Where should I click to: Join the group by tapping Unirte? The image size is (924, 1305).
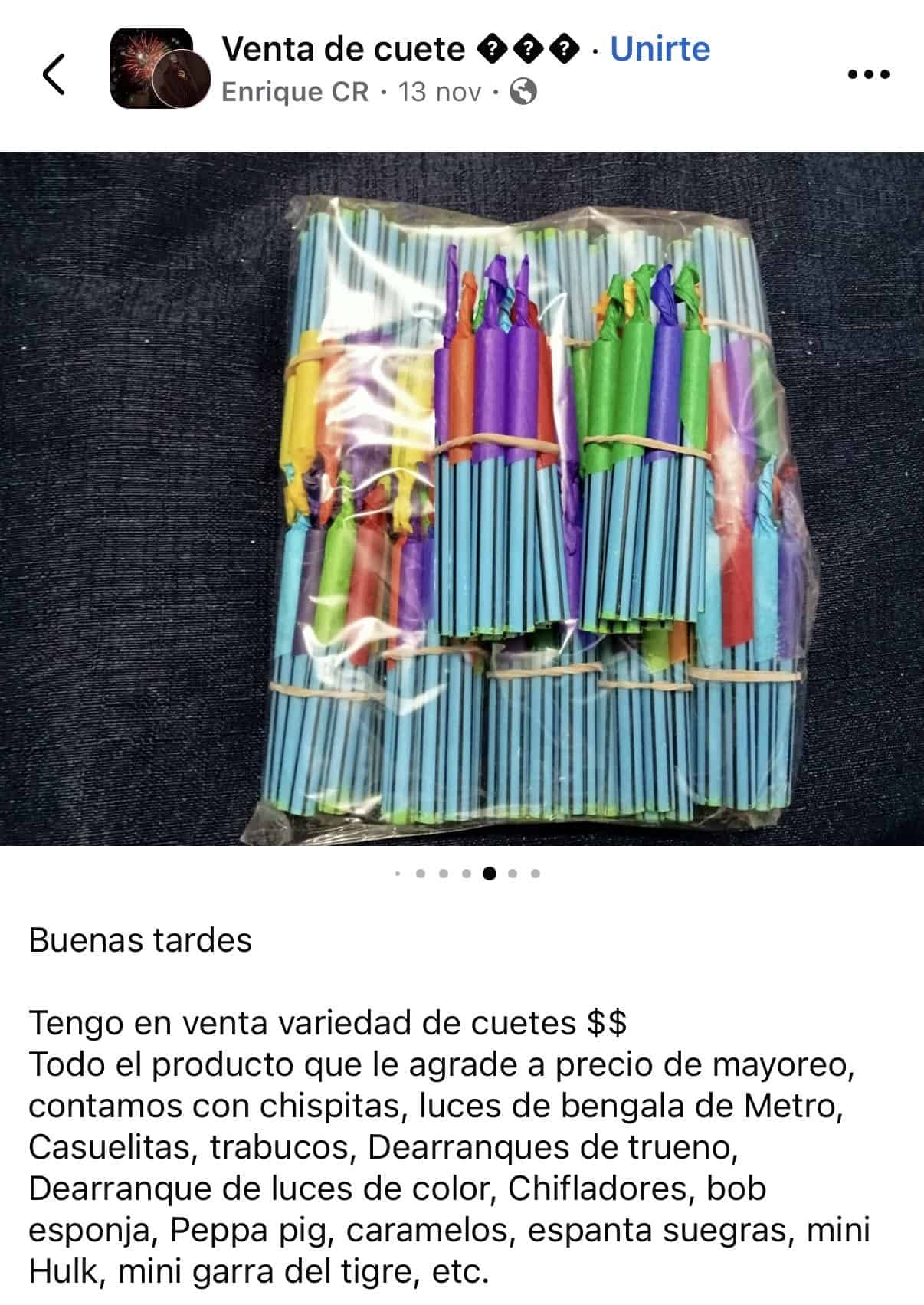[660, 49]
